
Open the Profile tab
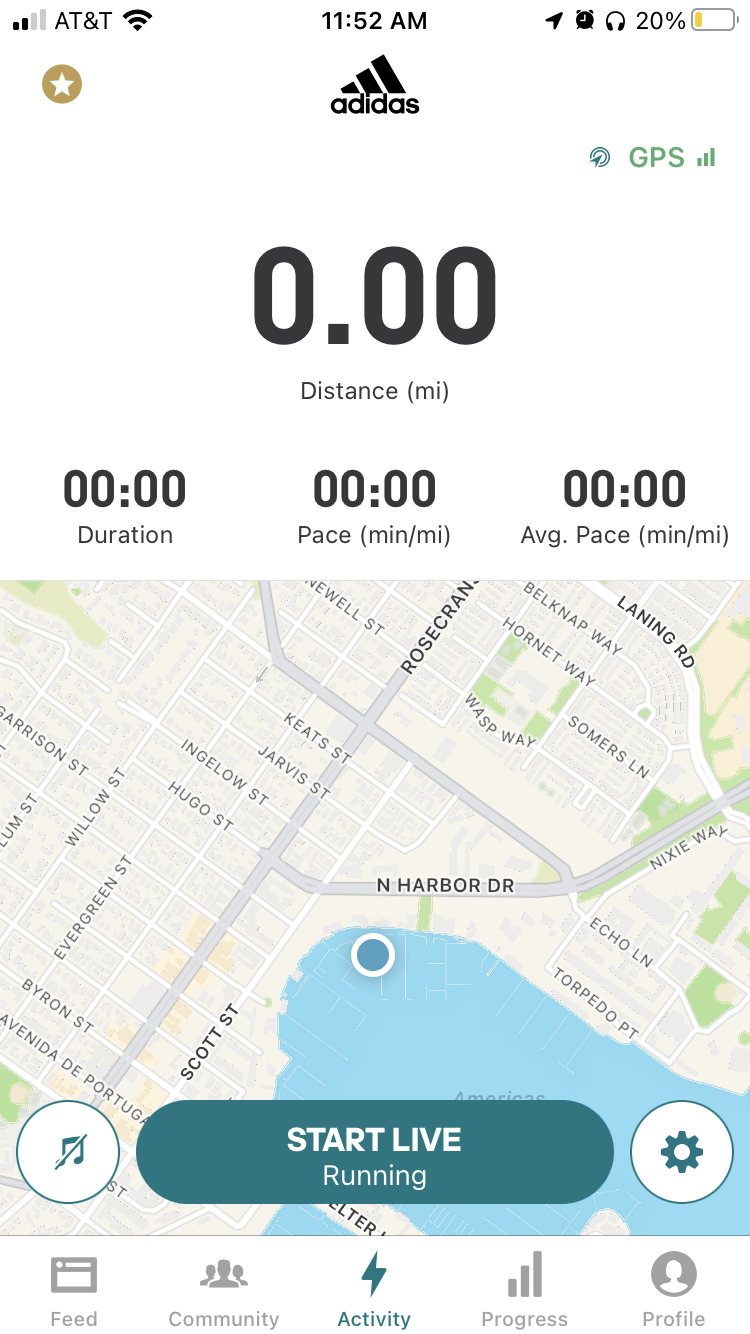pyautogui.click(x=674, y=1289)
